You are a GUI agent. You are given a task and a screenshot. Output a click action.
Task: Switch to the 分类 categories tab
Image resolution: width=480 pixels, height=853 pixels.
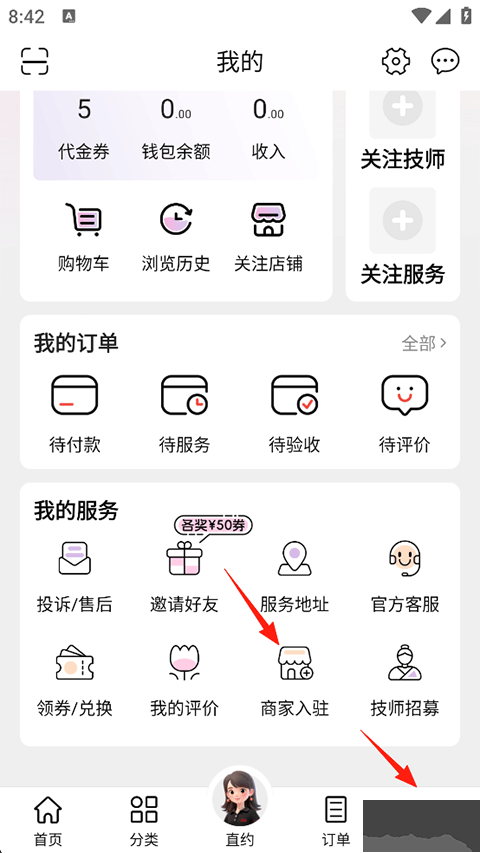(x=144, y=821)
